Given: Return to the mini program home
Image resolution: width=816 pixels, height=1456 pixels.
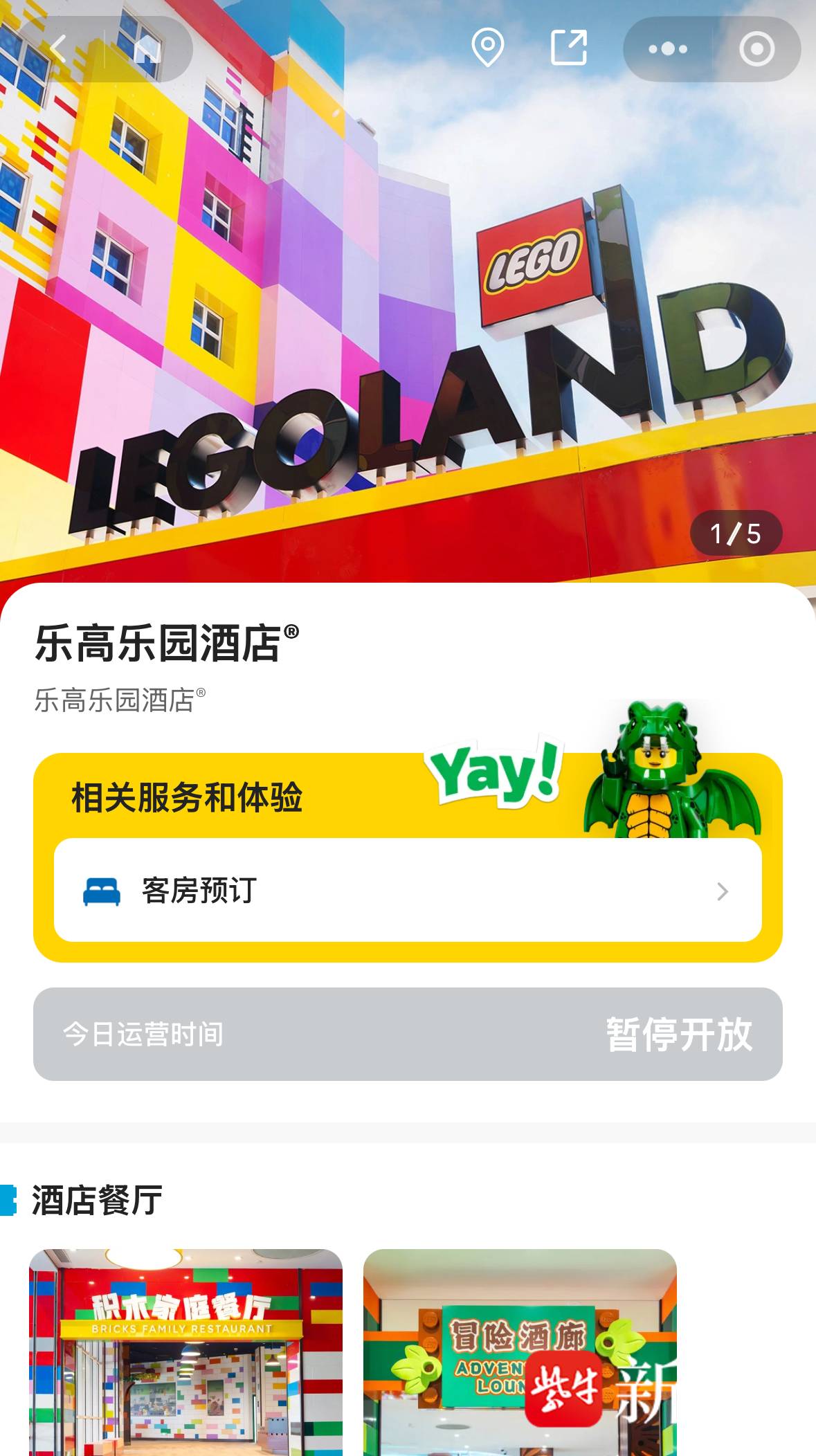Looking at the screenshot, I should [x=146, y=49].
